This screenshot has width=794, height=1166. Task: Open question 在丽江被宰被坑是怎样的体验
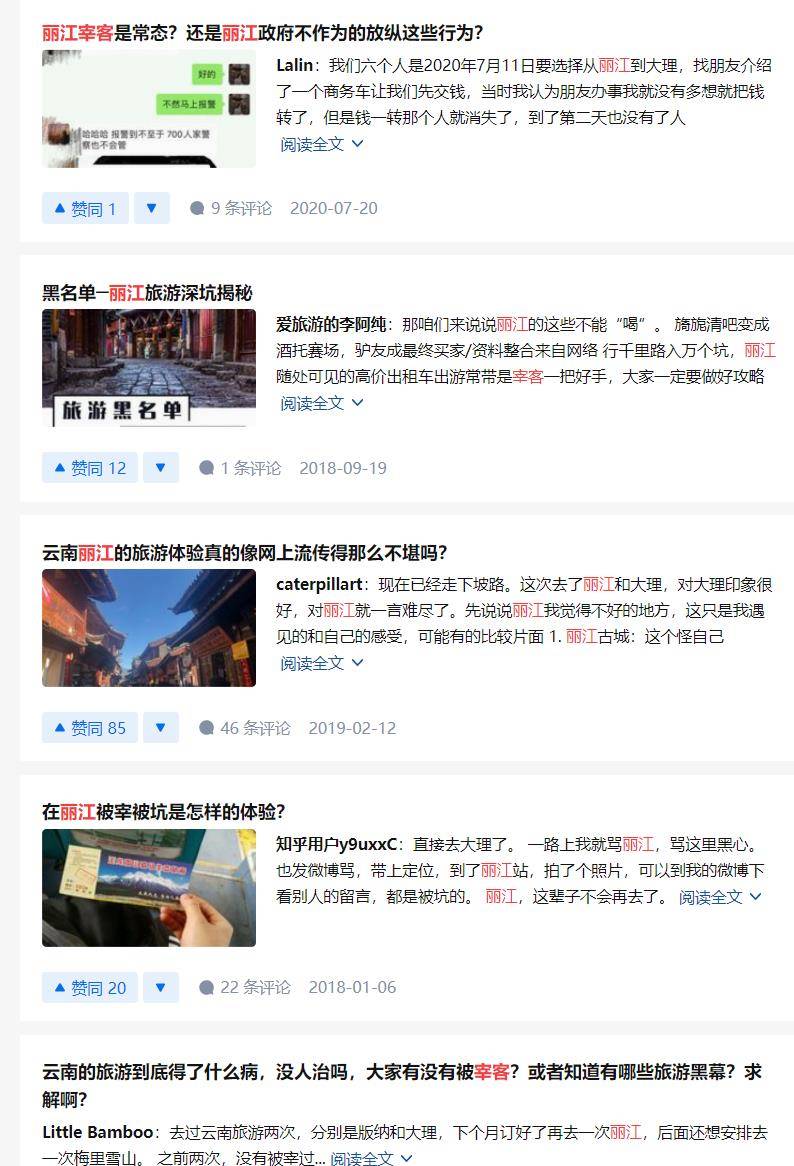click(x=164, y=812)
